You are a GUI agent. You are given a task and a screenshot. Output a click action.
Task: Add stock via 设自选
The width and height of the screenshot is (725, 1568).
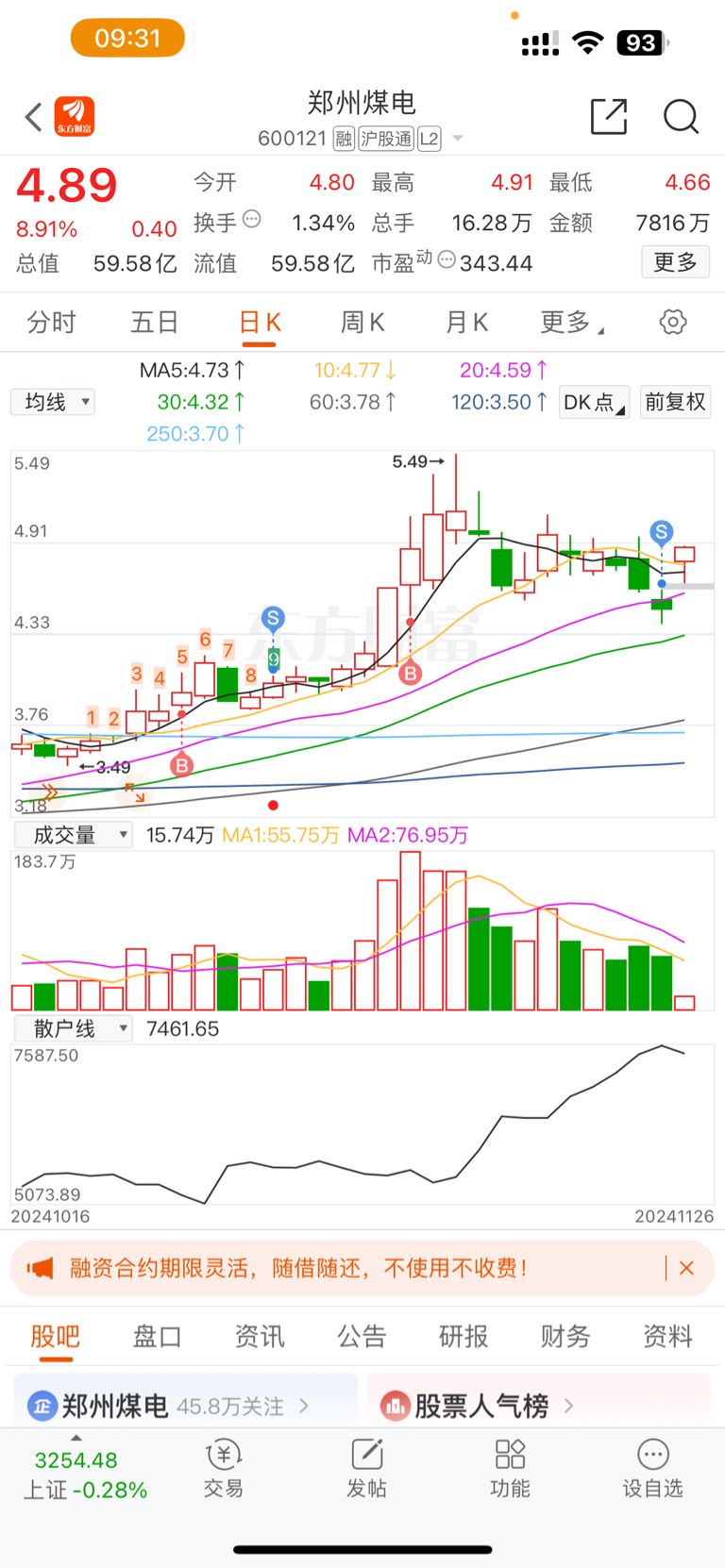[652, 1469]
